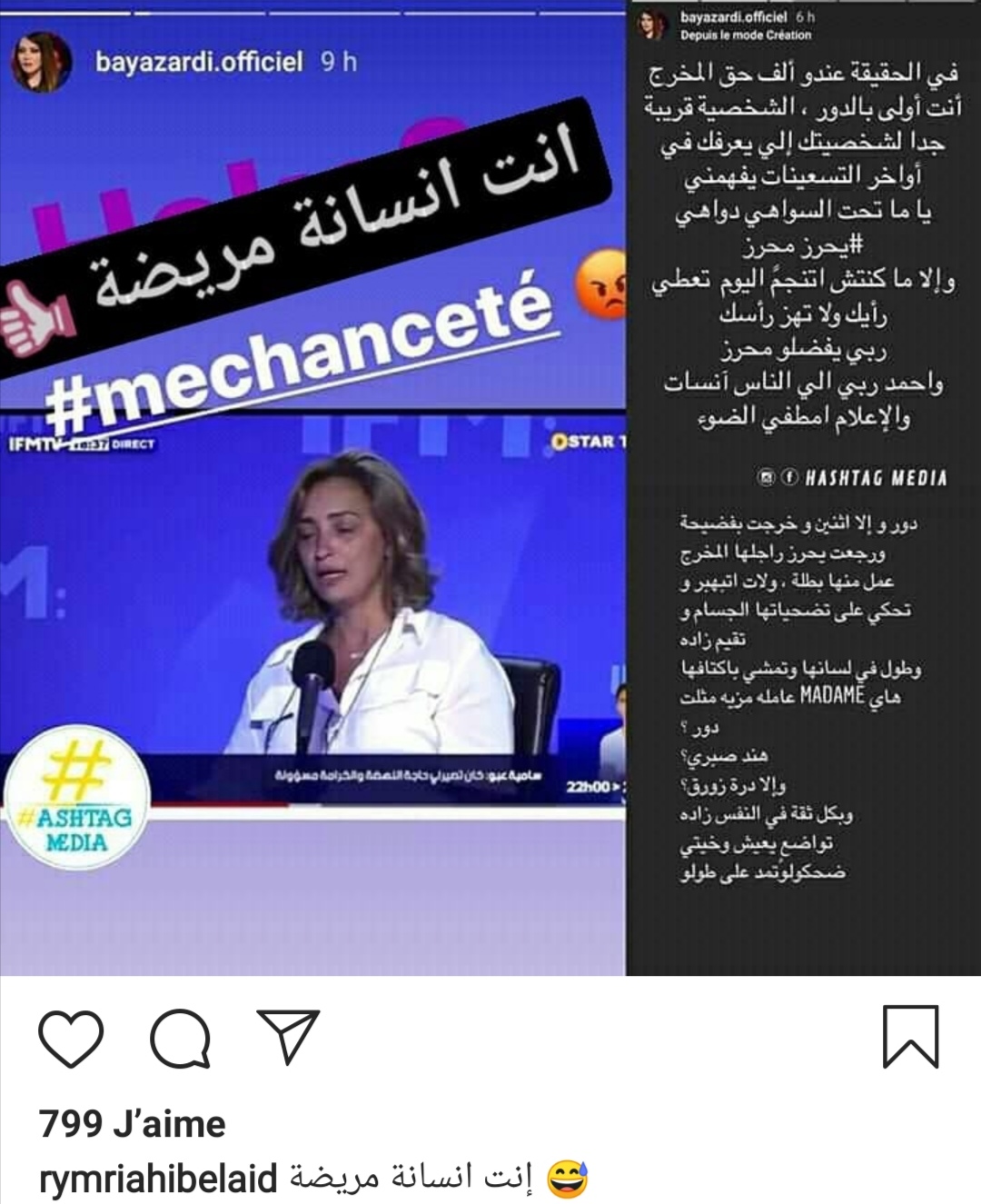Like this post with the heart icon
The width and height of the screenshot is (981, 1204).
point(72,1038)
